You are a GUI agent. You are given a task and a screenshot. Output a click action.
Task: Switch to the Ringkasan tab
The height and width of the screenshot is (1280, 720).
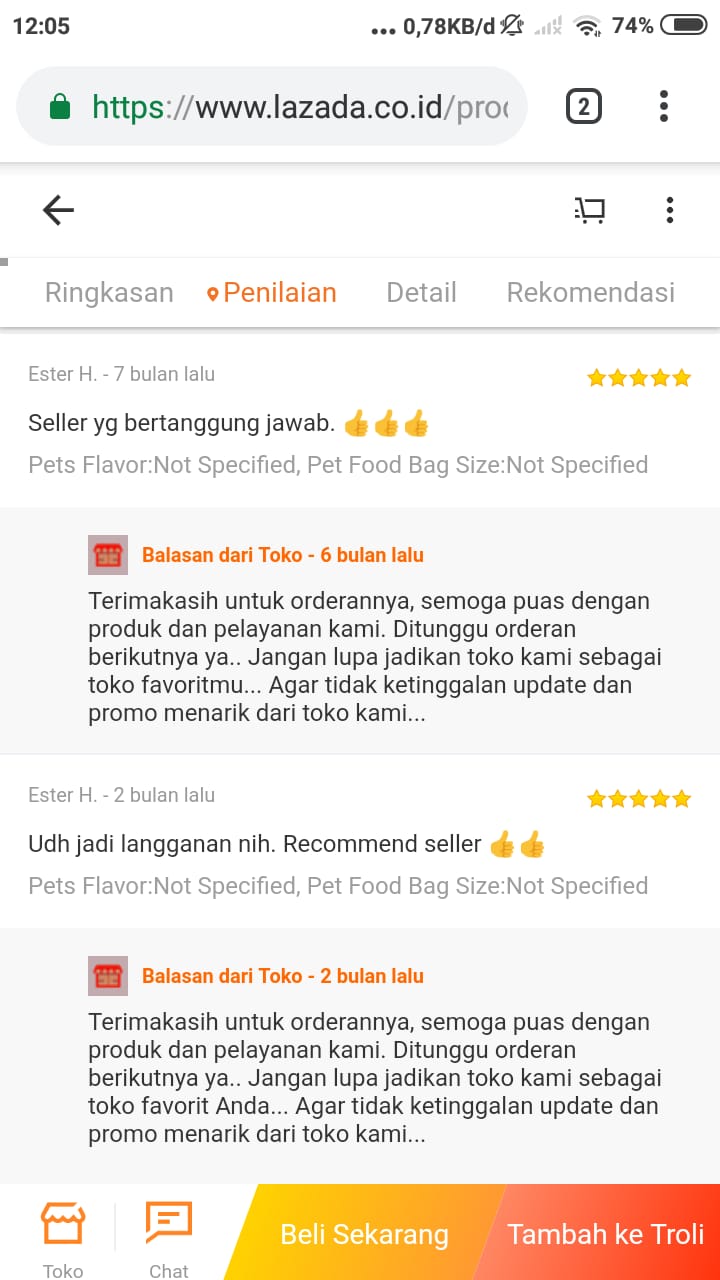coord(109,292)
